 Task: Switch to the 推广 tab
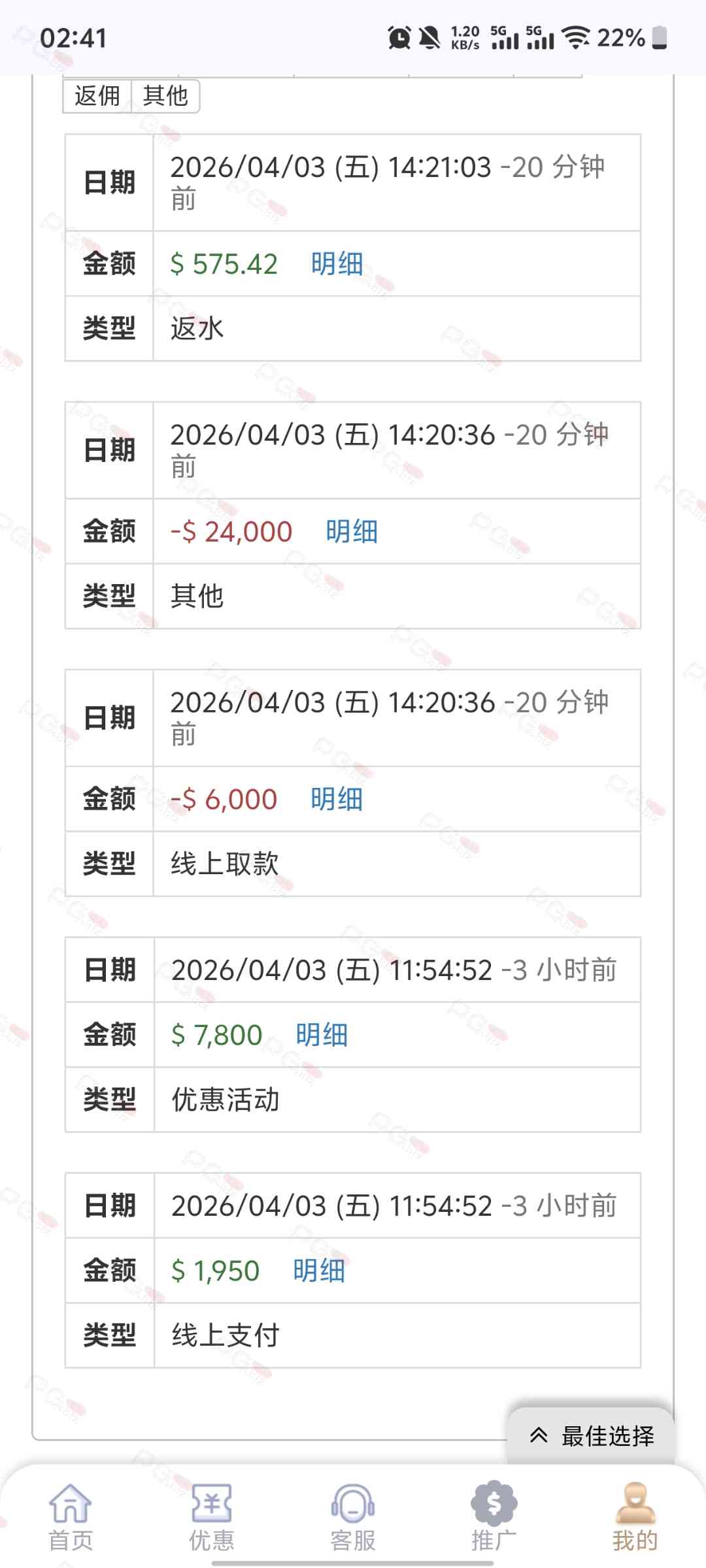(x=494, y=1517)
